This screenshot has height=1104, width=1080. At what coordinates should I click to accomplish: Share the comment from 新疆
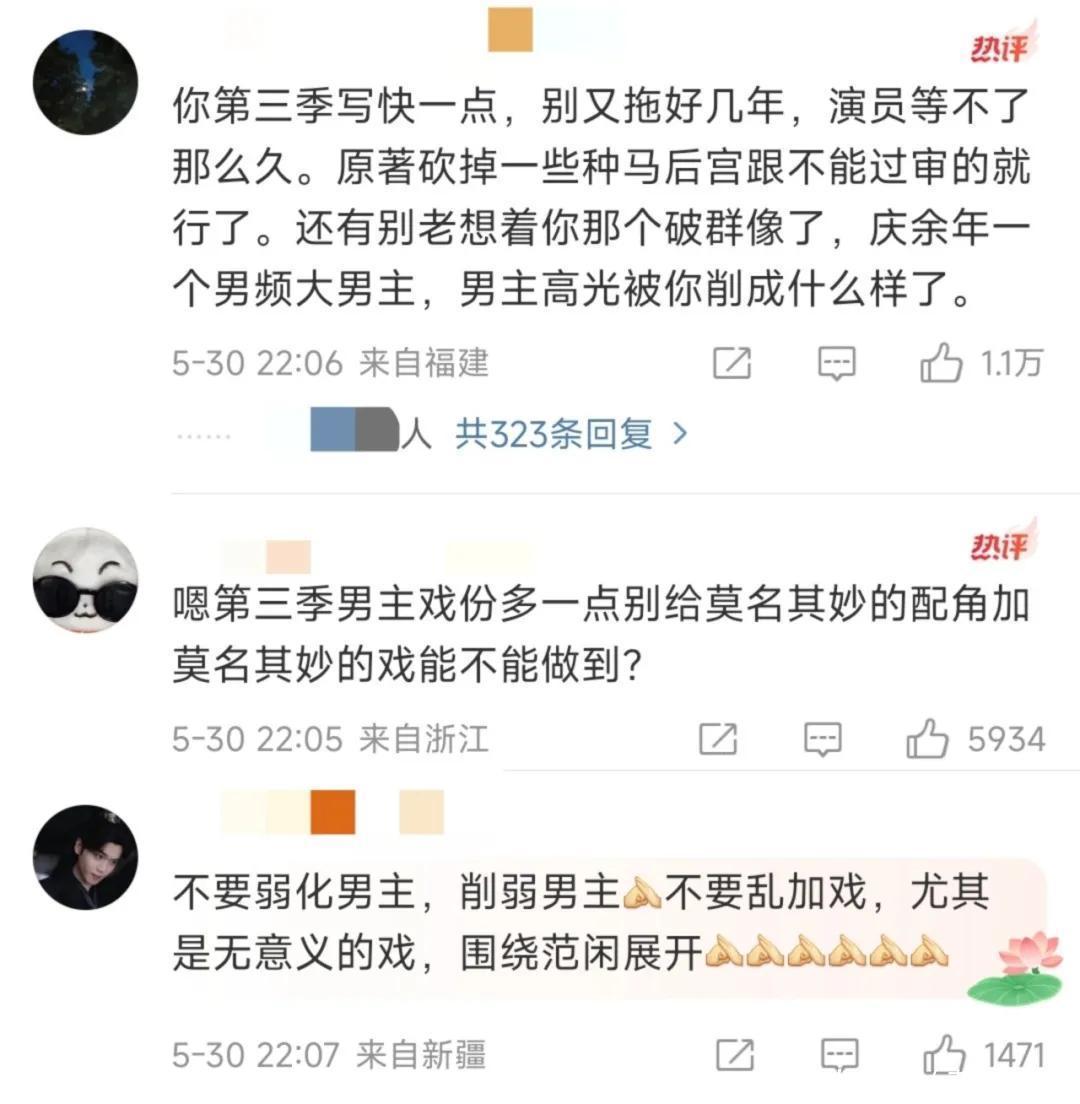[735, 1054]
